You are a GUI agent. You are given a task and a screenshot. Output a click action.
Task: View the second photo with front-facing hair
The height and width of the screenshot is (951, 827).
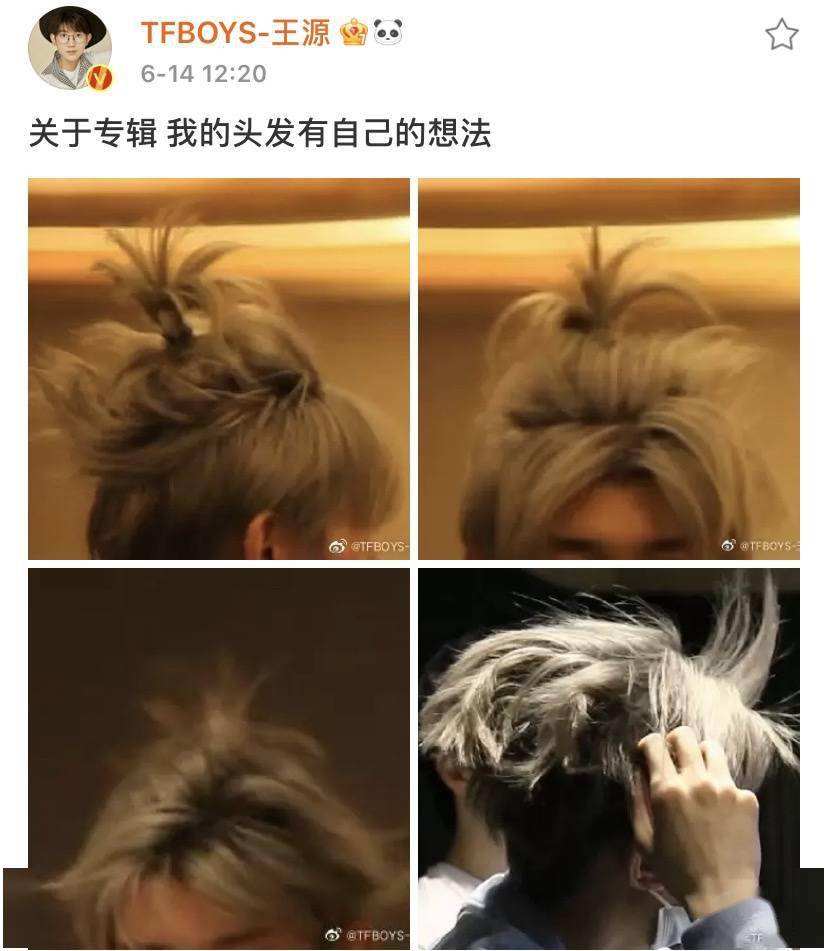tap(609, 368)
